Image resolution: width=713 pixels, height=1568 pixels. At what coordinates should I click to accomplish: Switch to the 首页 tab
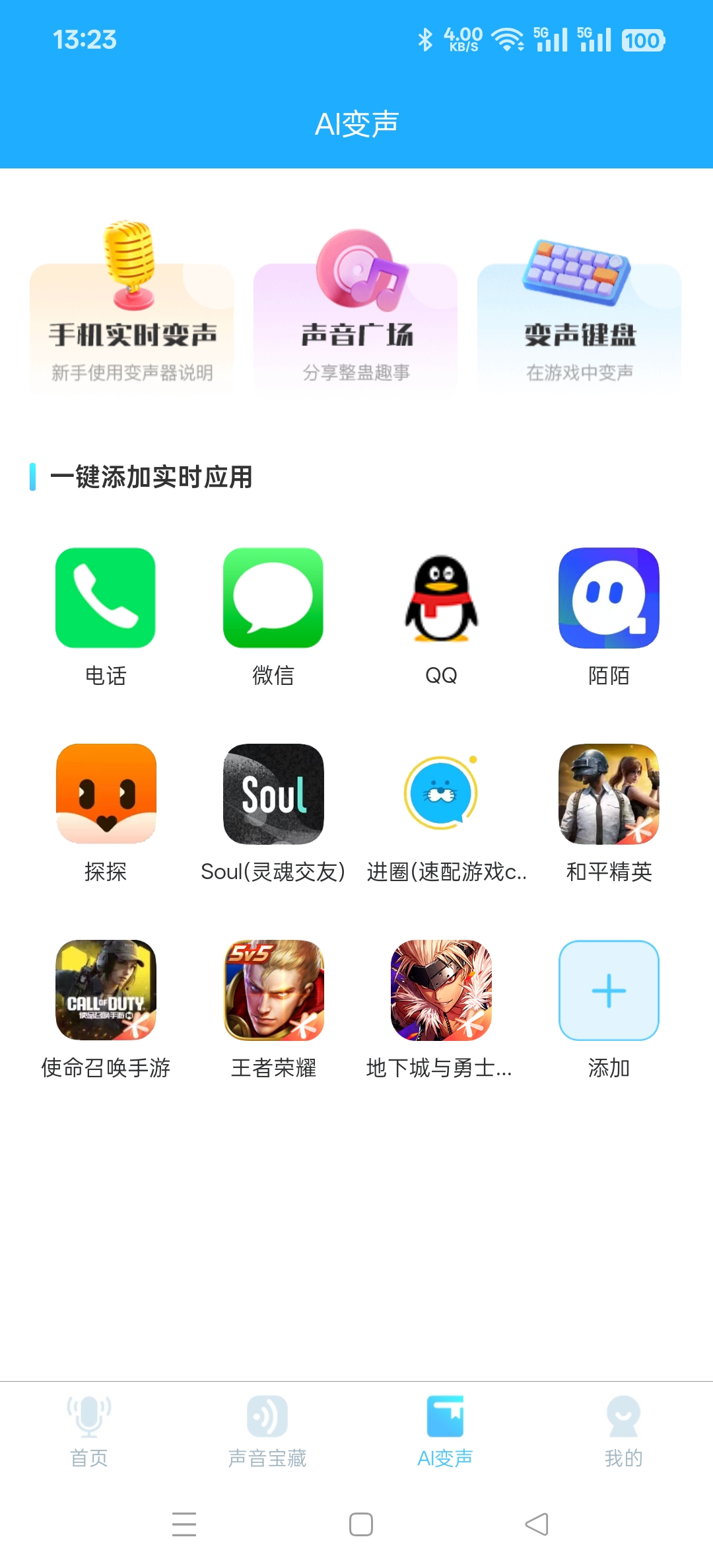click(x=89, y=1430)
